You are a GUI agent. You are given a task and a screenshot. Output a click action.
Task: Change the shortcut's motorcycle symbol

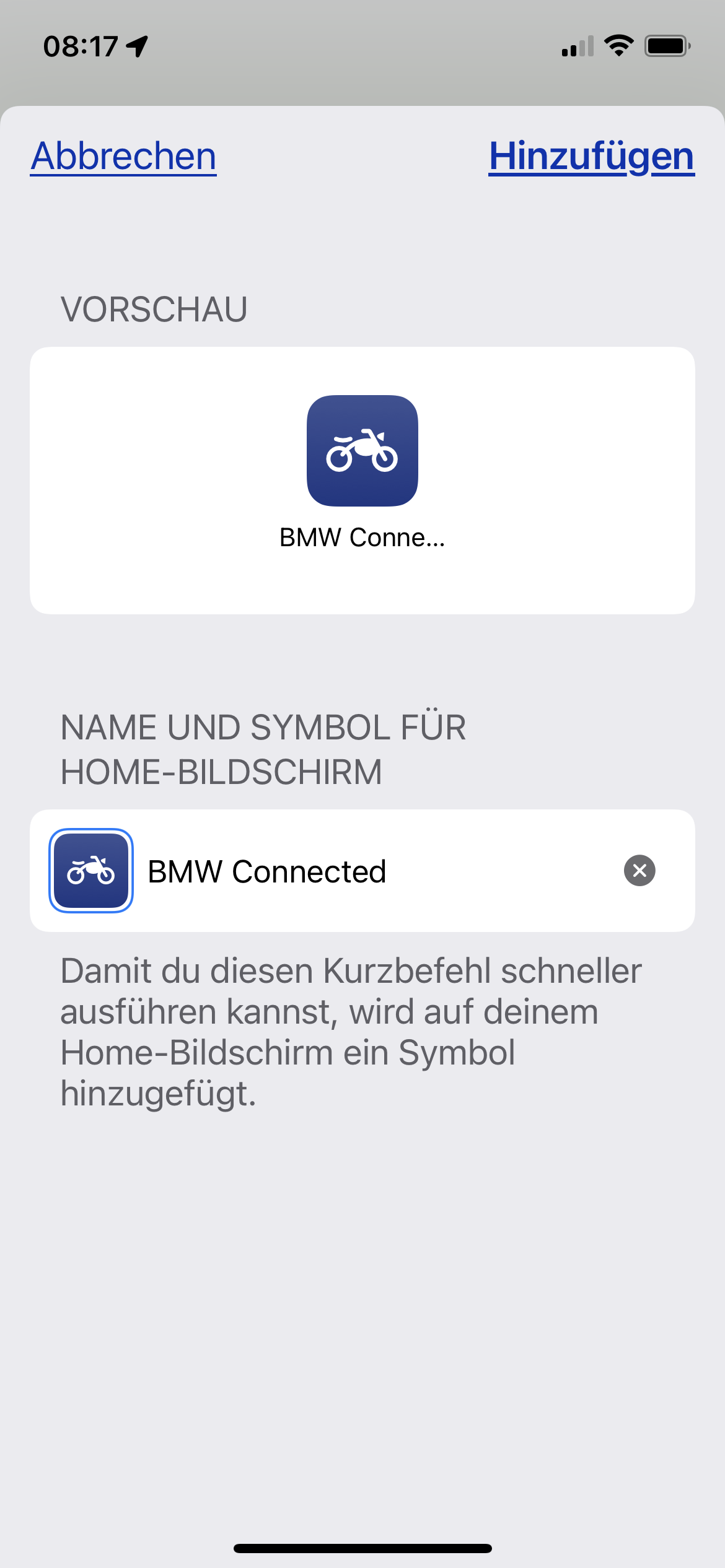(91, 871)
